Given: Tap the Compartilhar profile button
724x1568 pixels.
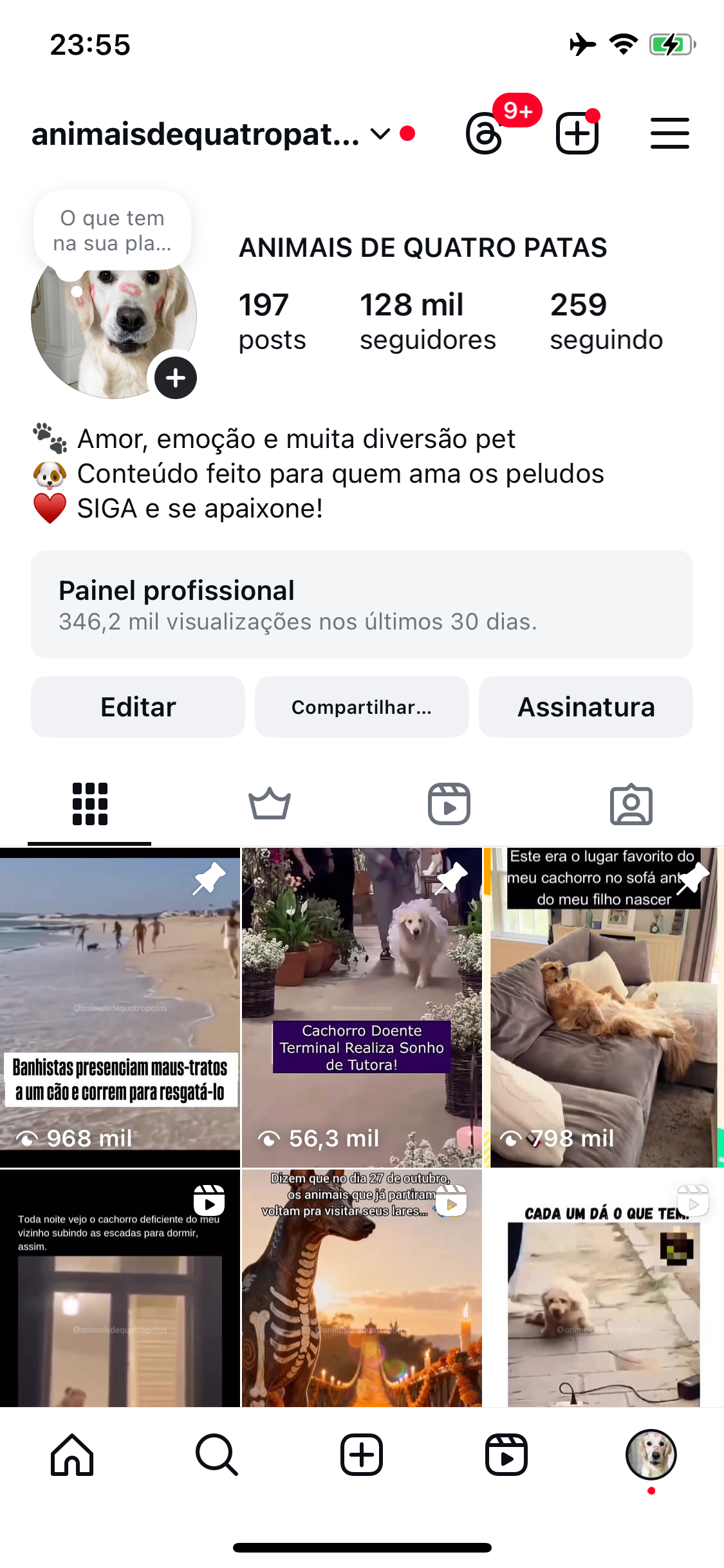Looking at the screenshot, I should pyautogui.click(x=362, y=707).
